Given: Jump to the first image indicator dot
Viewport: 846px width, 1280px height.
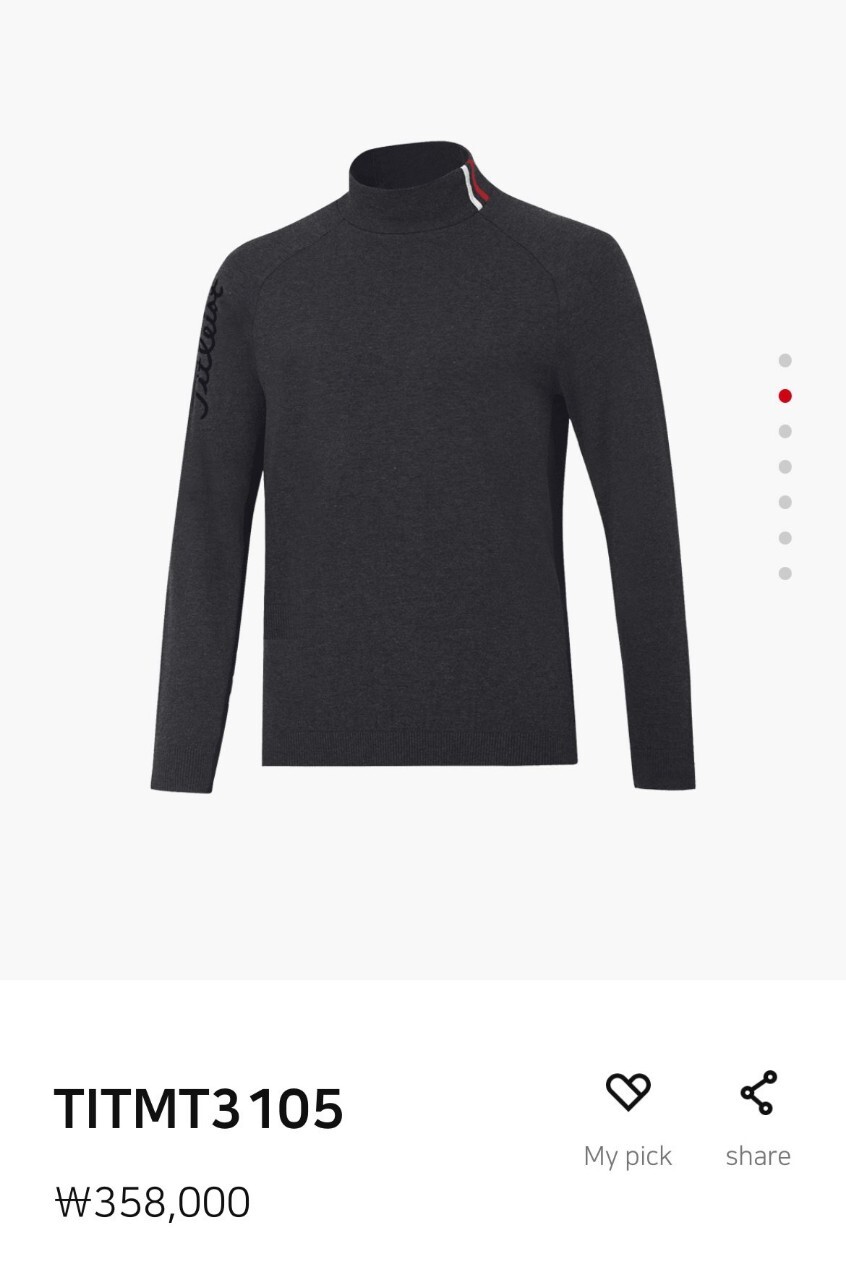Looking at the screenshot, I should point(785,360).
